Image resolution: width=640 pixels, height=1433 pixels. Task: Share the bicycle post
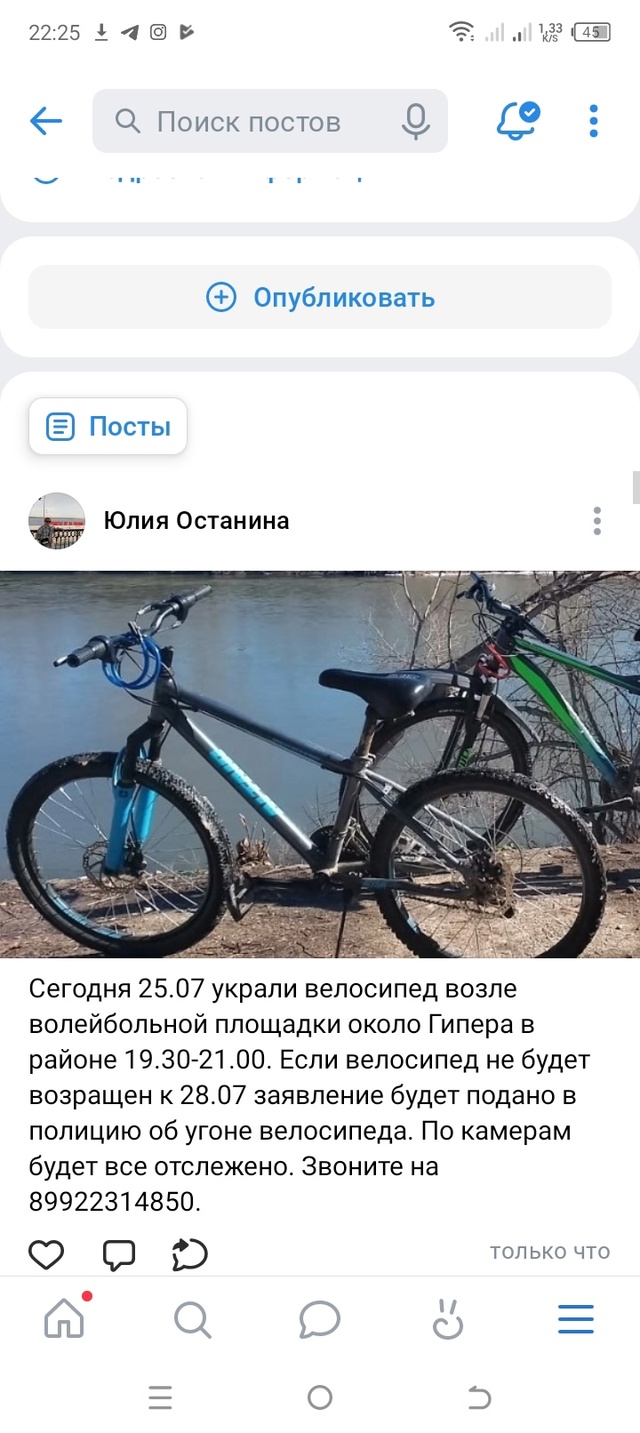(190, 1254)
